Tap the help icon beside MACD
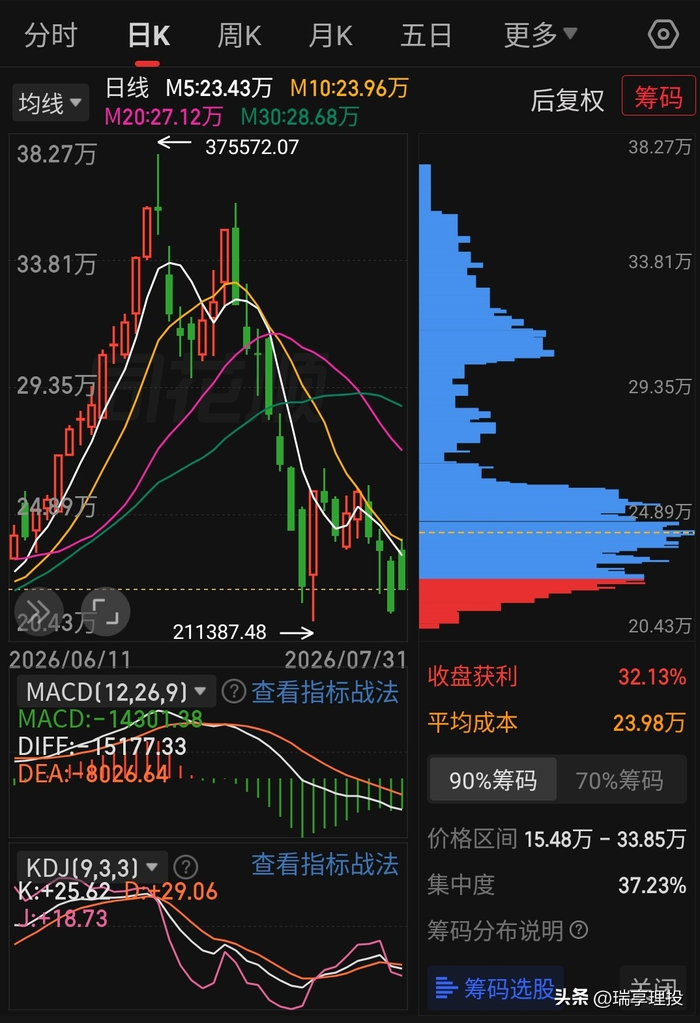 point(234,691)
